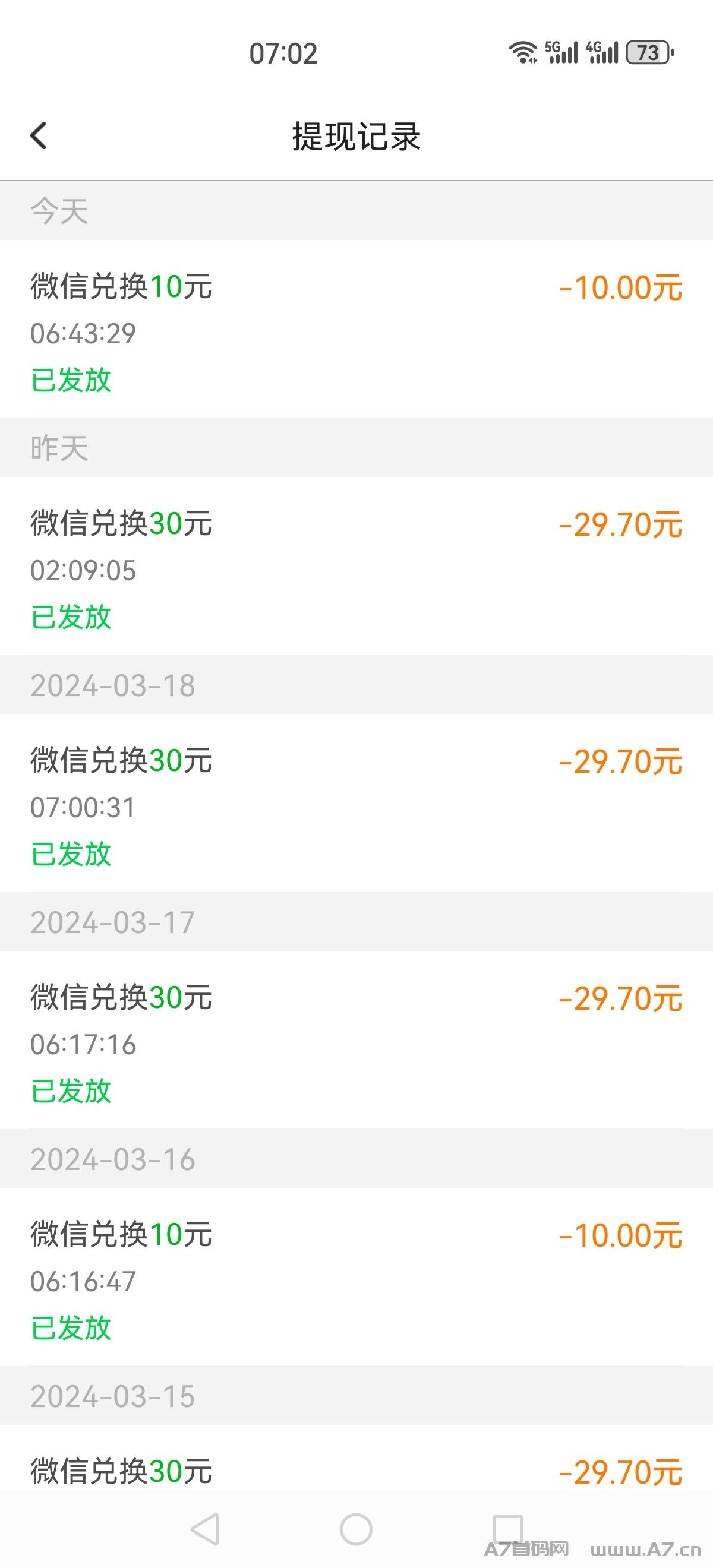Tap the system back triangle button
The image size is (713, 1568).
(205, 1529)
